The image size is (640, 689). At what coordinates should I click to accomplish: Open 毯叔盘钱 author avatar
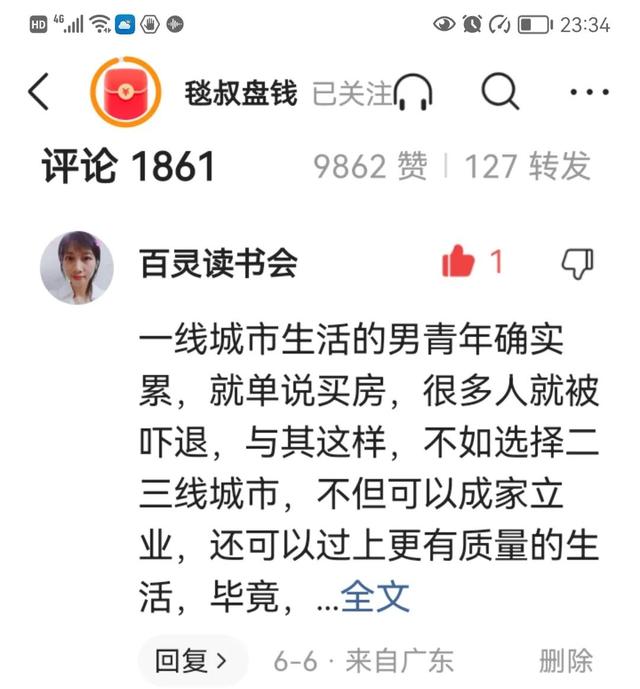coord(126,92)
